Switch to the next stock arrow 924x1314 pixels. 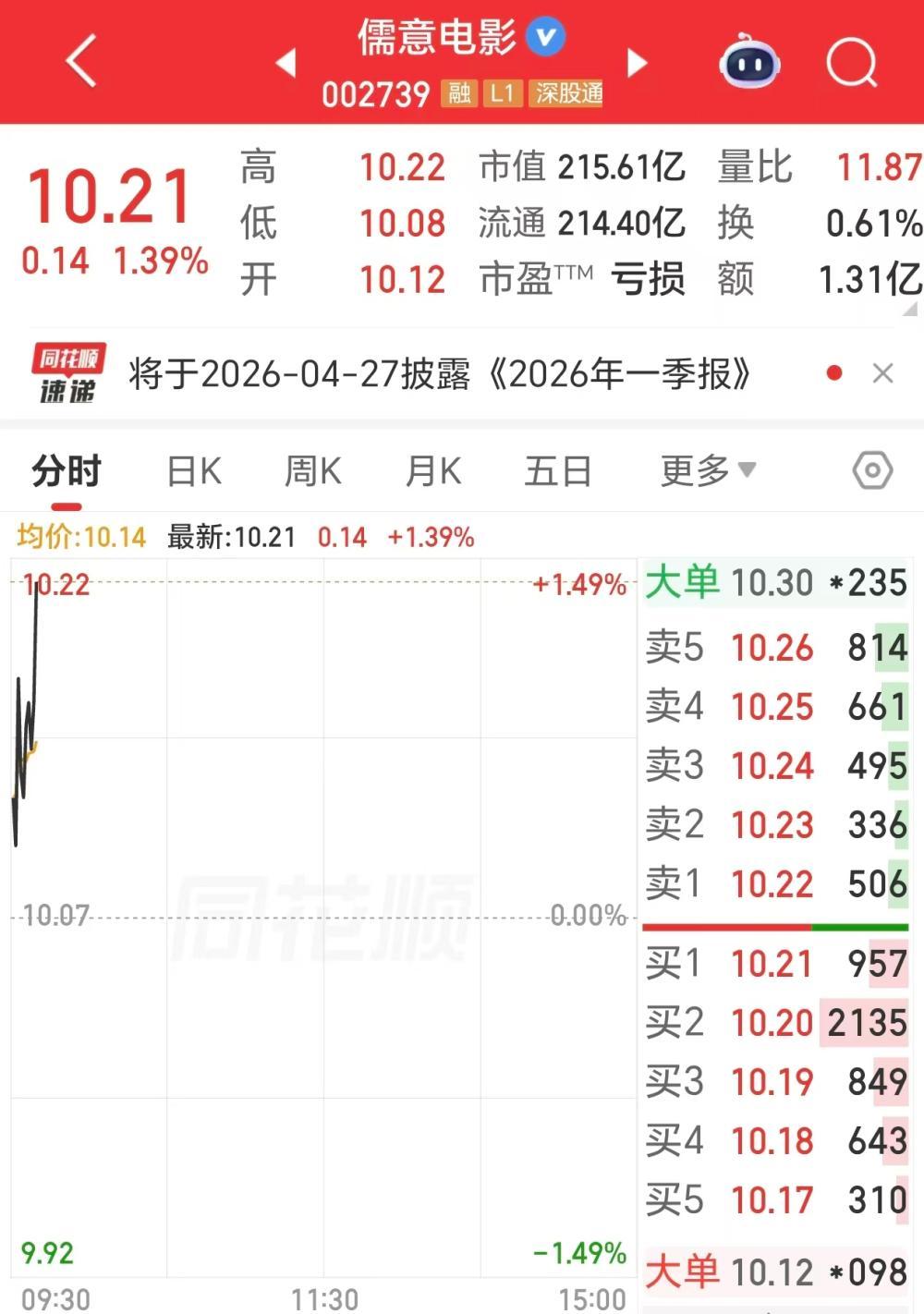point(637,63)
